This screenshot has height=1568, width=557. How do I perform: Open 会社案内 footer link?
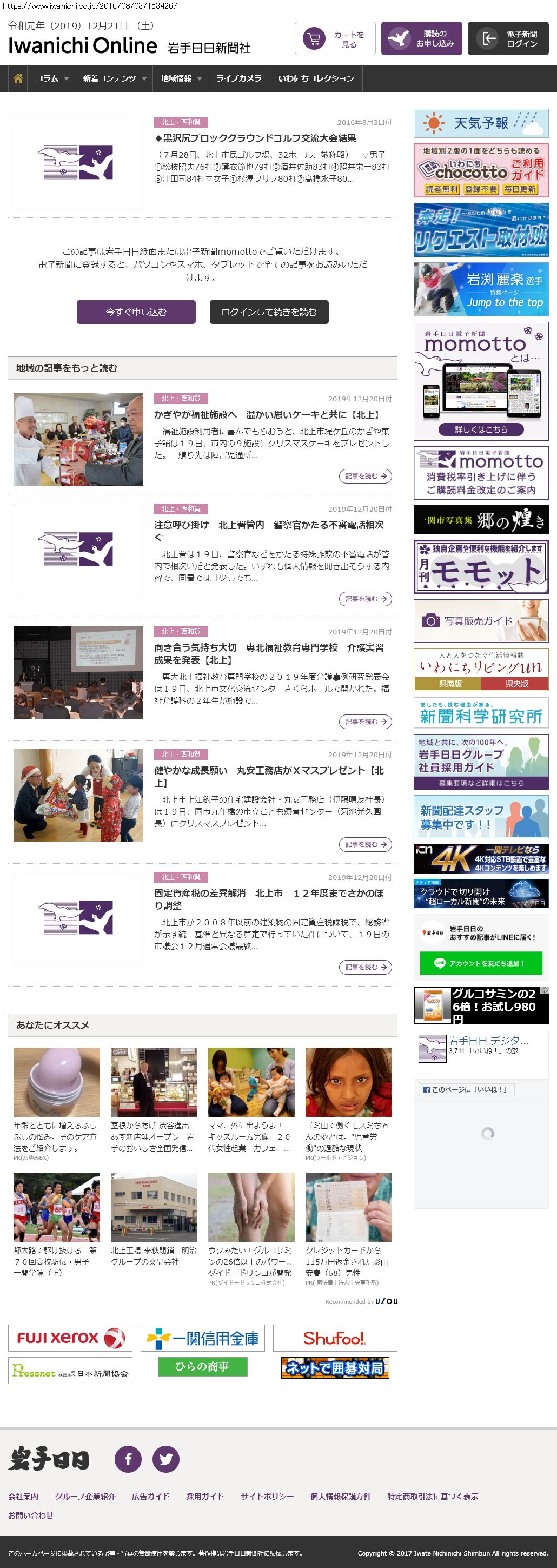[x=23, y=1496]
